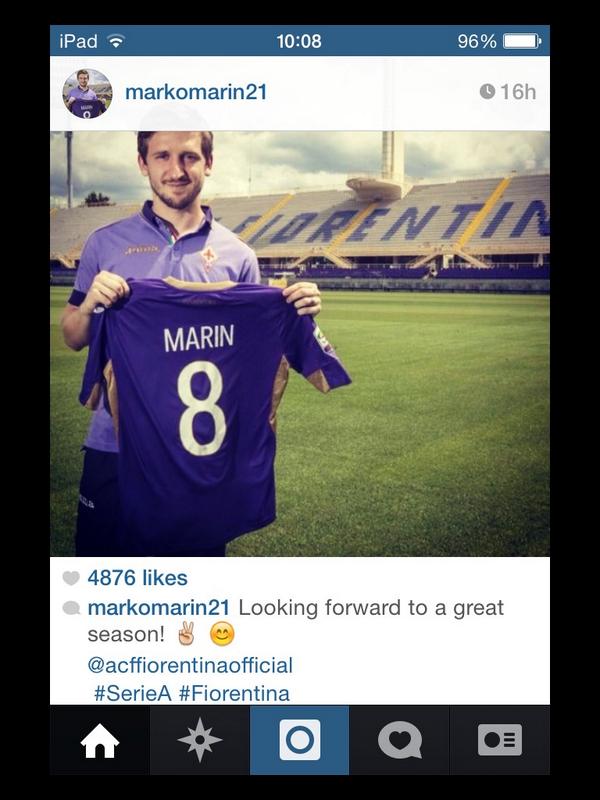600x800 pixels.
Task: Open markomarin21's profile picture at the top
Action: pos(87,93)
